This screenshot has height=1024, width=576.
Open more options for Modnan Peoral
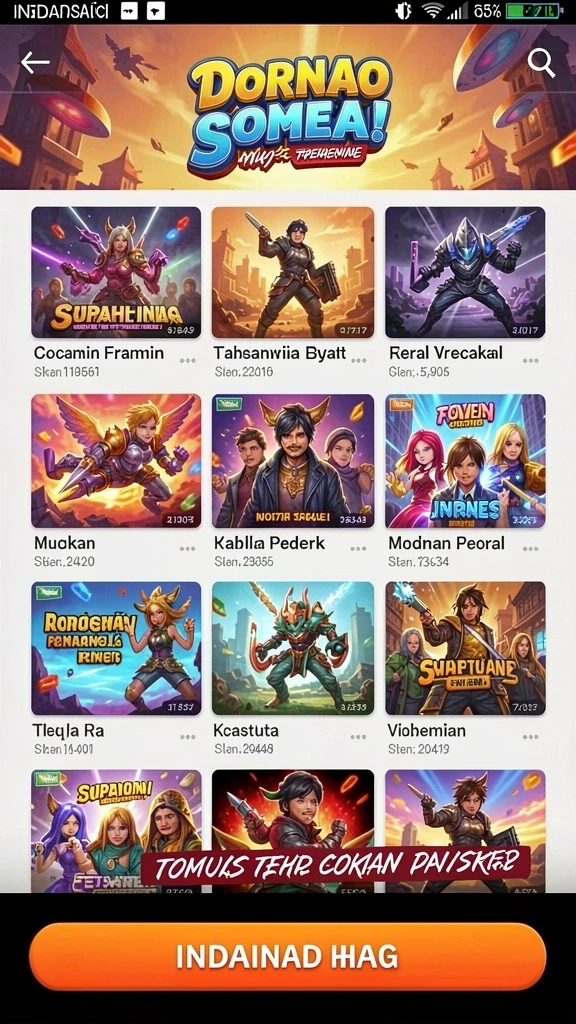530,549
